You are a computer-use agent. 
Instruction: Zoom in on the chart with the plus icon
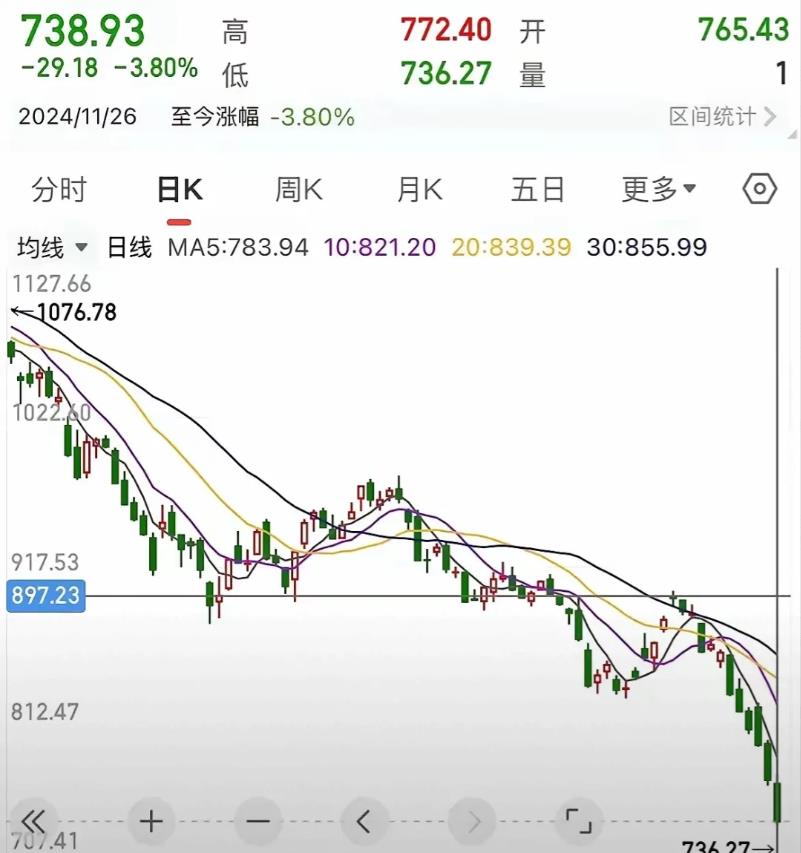pyautogui.click(x=150, y=821)
